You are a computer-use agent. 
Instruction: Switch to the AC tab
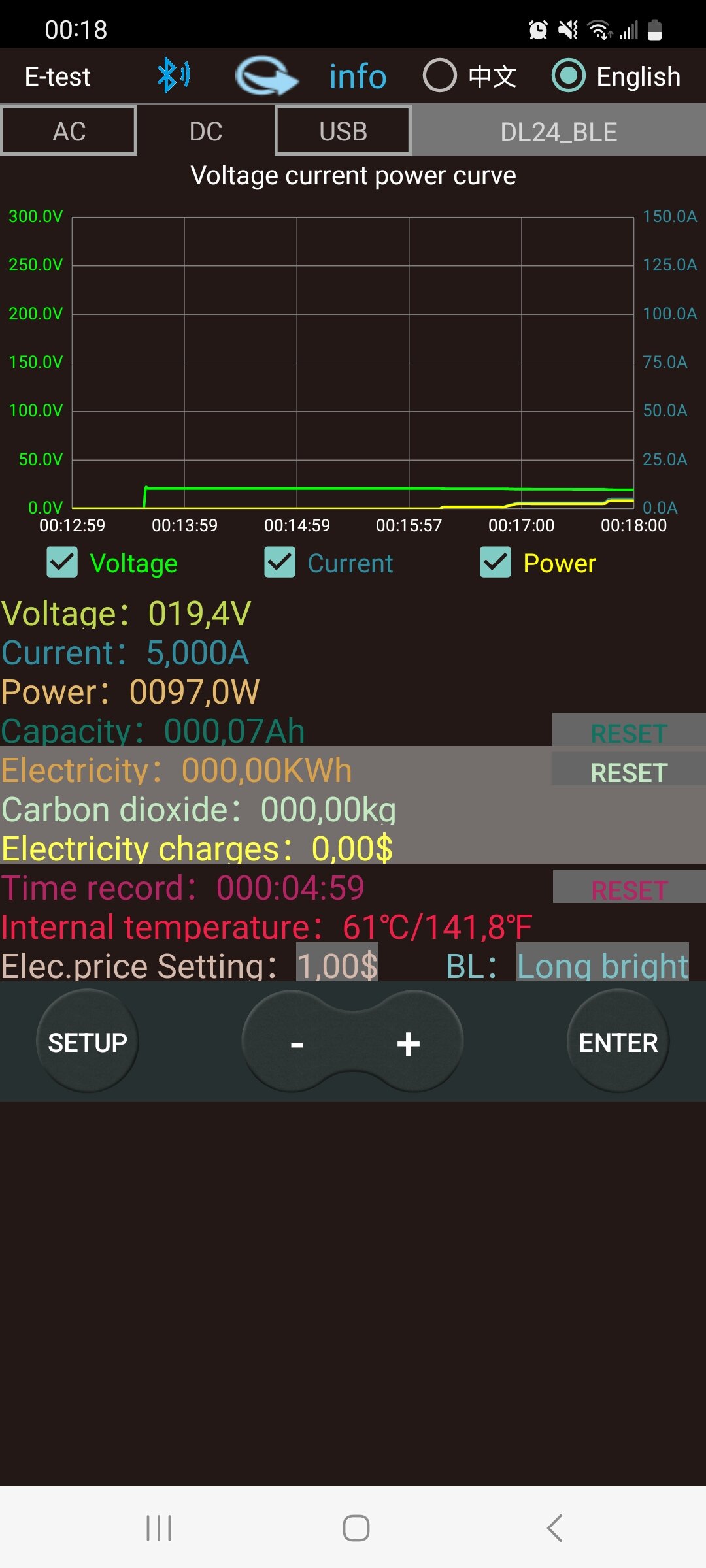coord(69,131)
